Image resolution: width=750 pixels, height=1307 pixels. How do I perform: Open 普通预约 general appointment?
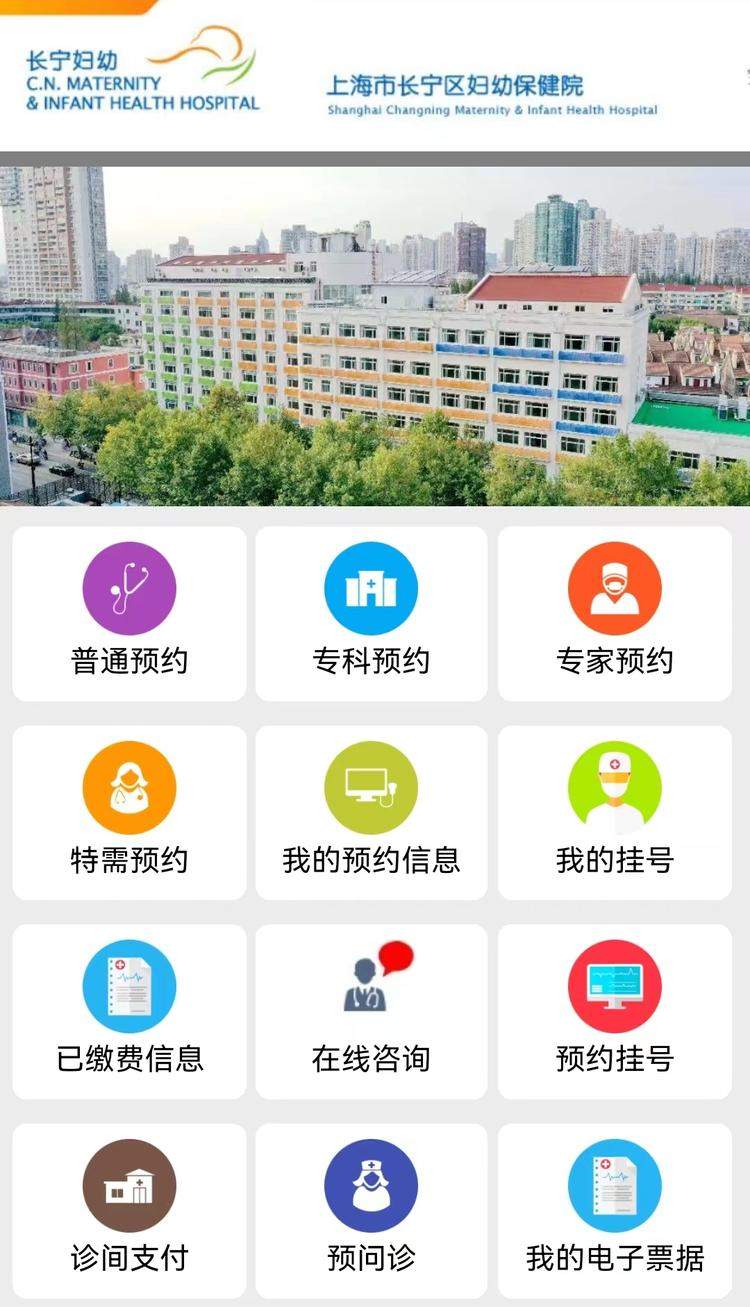pos(129,614)
